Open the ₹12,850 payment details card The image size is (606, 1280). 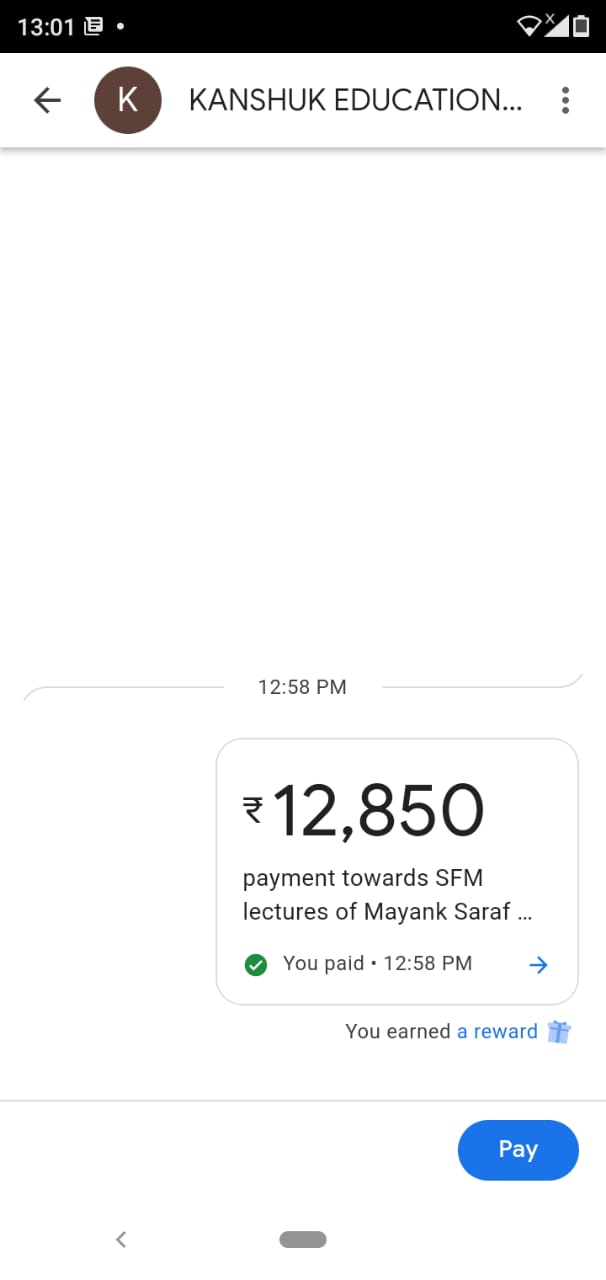click(397, 870)
